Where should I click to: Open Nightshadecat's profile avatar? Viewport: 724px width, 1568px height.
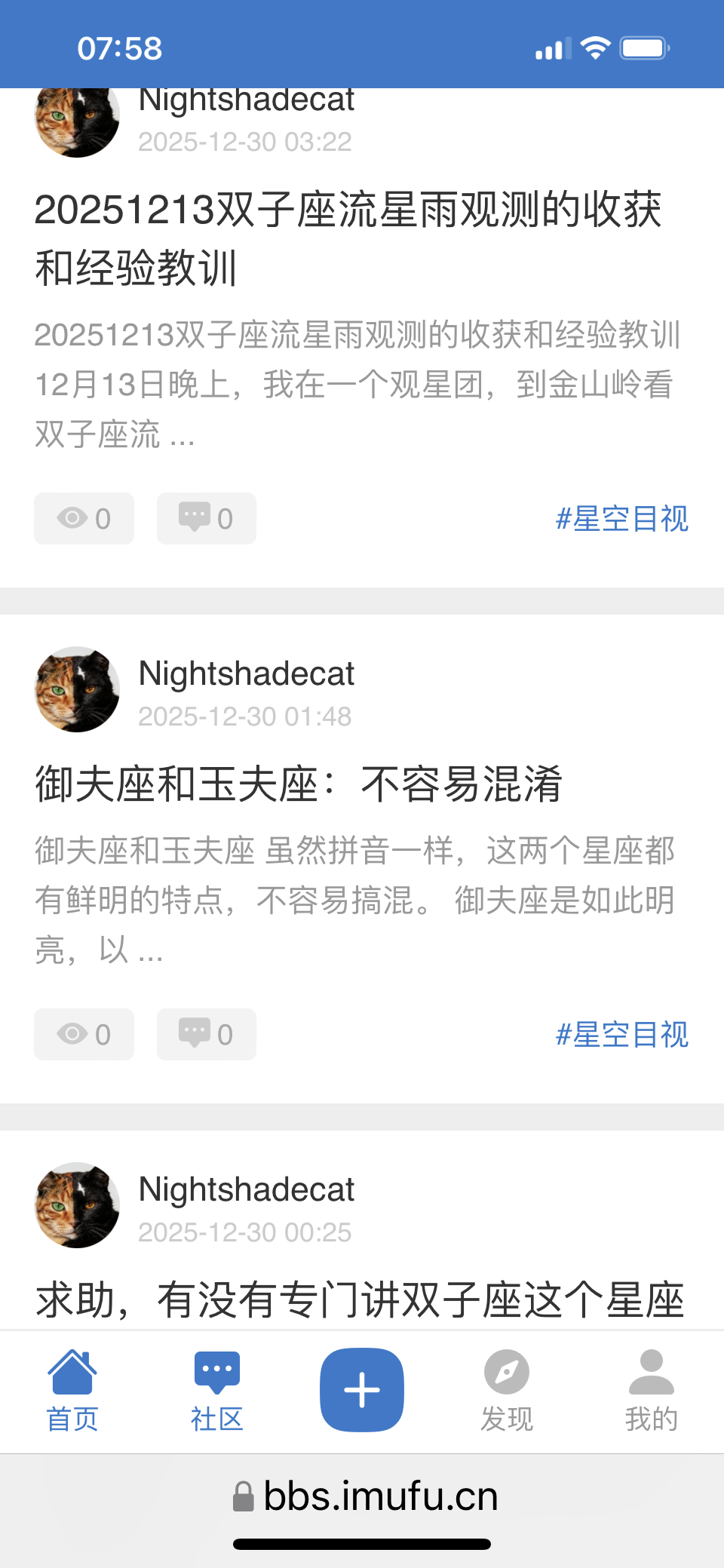(x=76, y=690)
